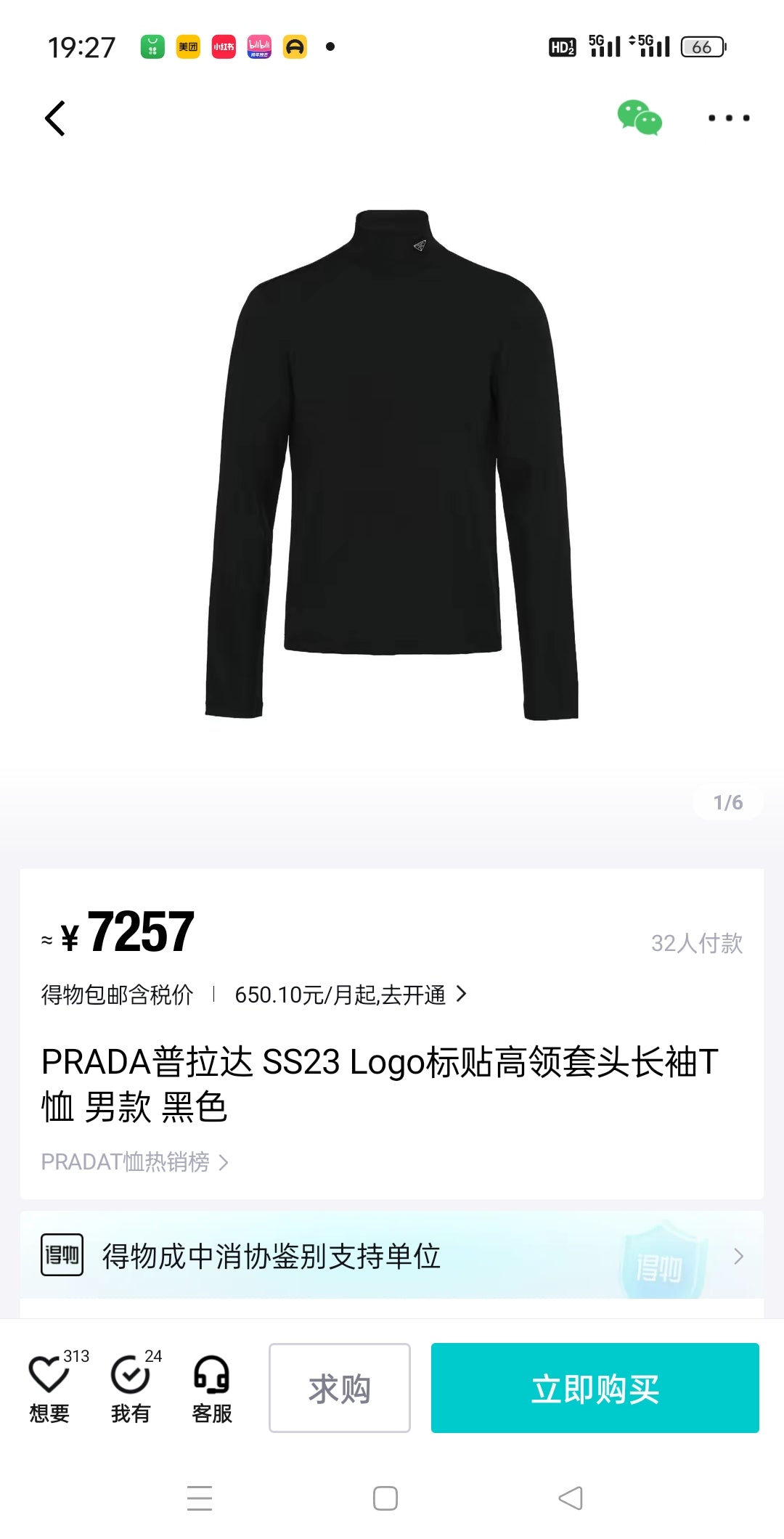The width and height of the screenshot is (784, 1539).
Task: Add this item to 想要 wishlist
Action: pos(49,1388)
